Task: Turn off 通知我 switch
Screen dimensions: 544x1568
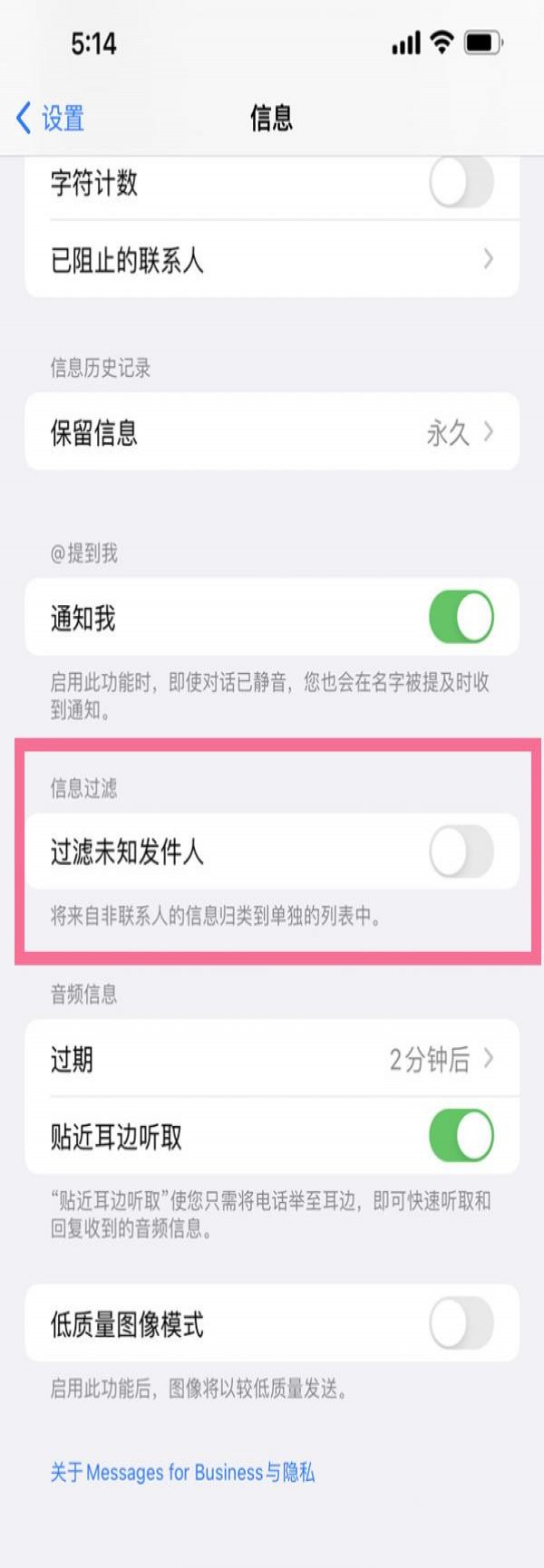Action: (x=461, y=618)
